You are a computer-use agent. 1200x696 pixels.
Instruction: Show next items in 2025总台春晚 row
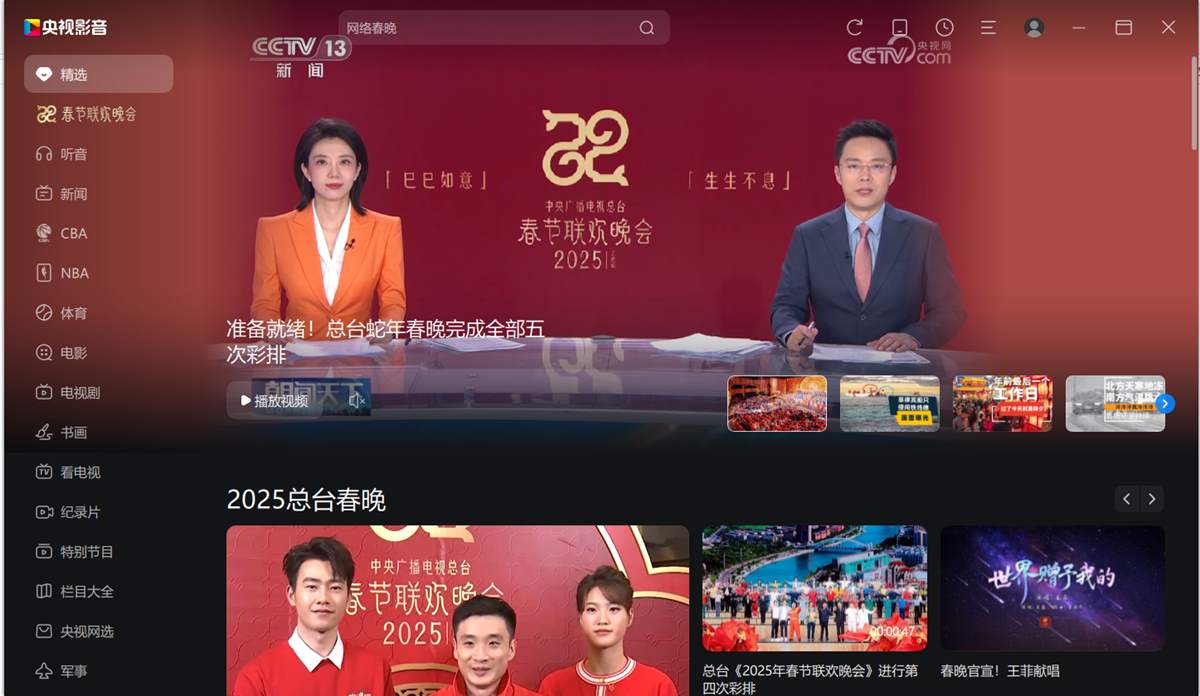[1153, 498]
